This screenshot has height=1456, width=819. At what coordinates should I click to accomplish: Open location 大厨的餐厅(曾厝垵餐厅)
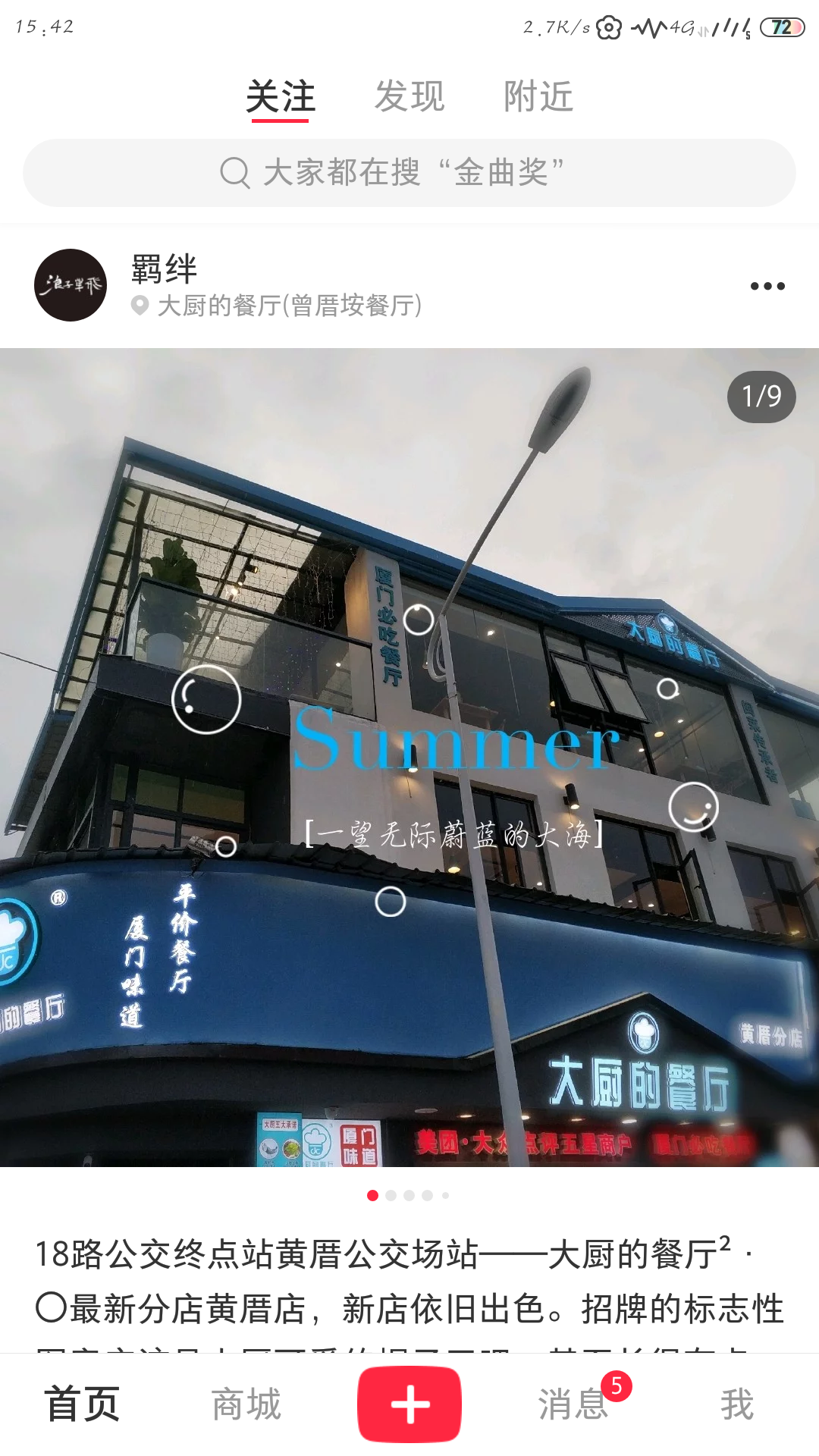[x=288, y=306]
